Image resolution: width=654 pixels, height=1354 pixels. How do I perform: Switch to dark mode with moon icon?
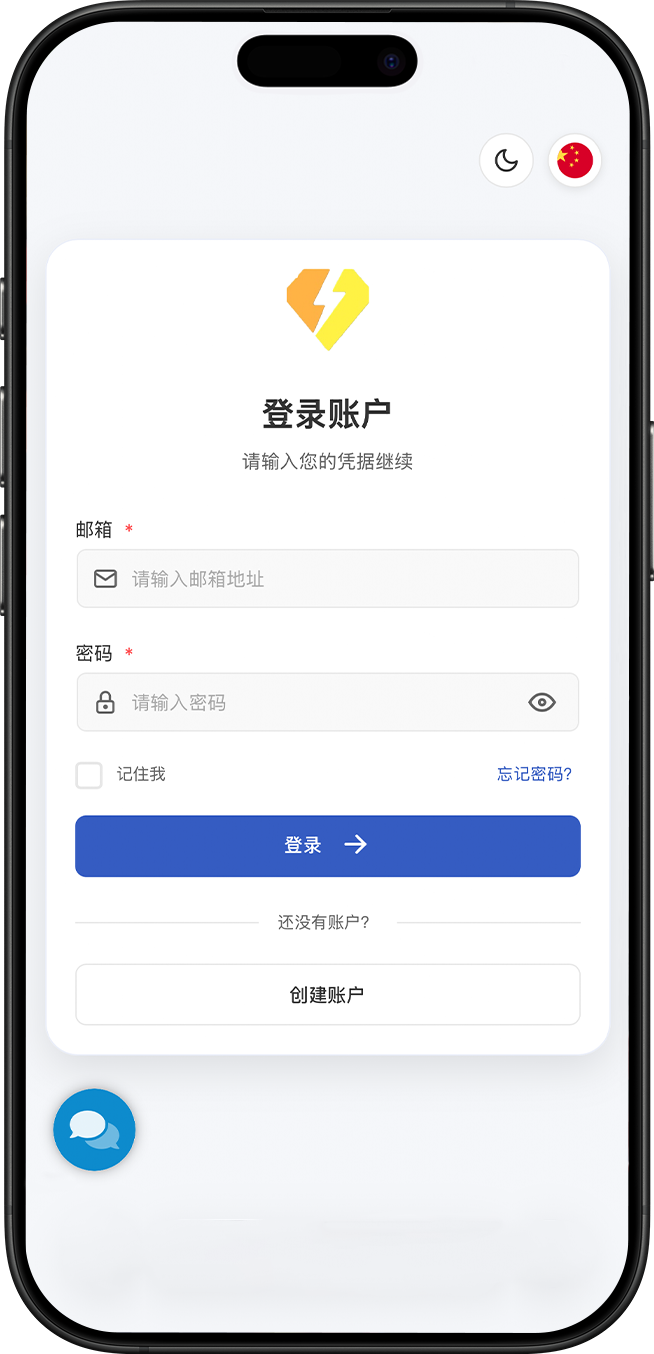(x=506, y=160)
